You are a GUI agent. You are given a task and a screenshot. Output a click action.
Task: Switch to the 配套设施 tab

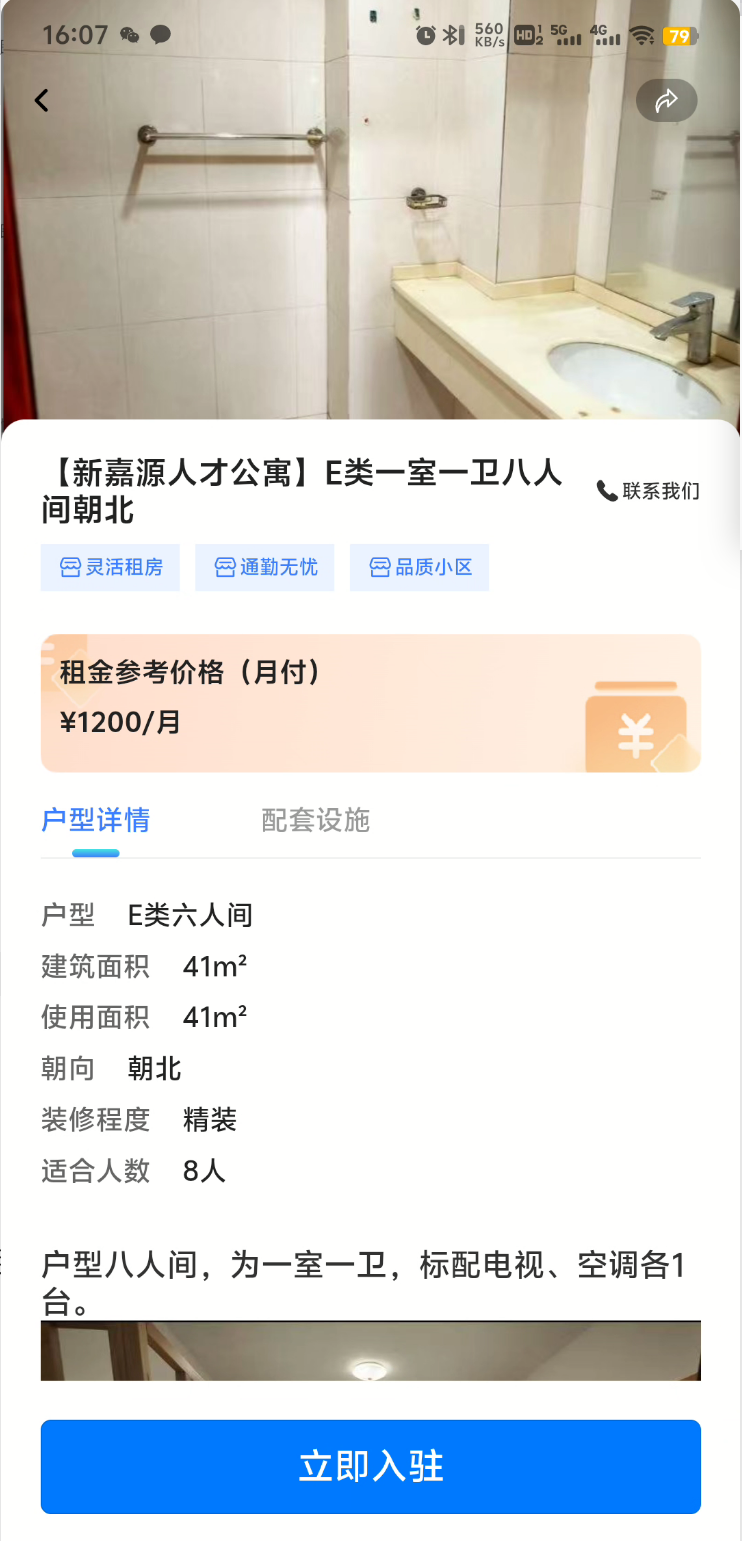pos(315,821)
